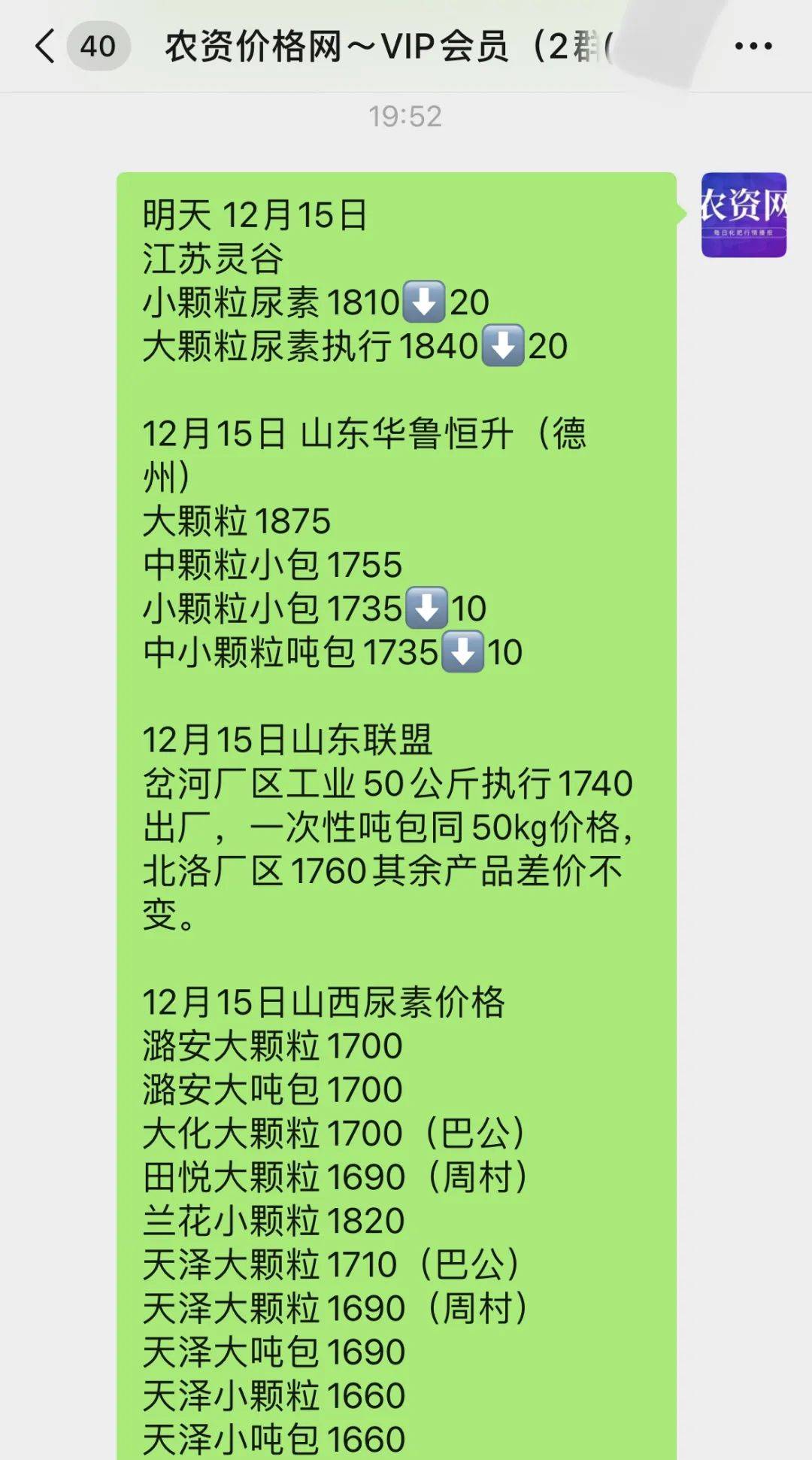812x1460 pixels.
Task: Tap the entry 兰花小颗粒 1820
Action: [x=274, y=1219]
